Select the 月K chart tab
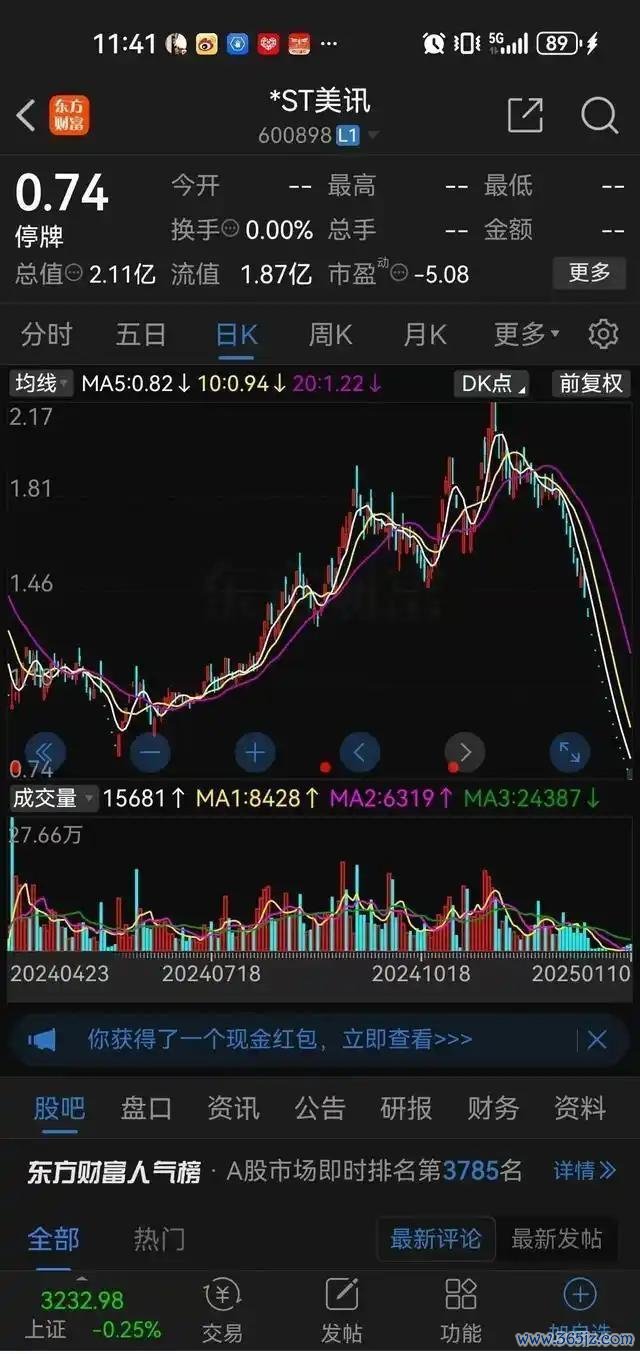640x1354 pixels. [424, 334]
